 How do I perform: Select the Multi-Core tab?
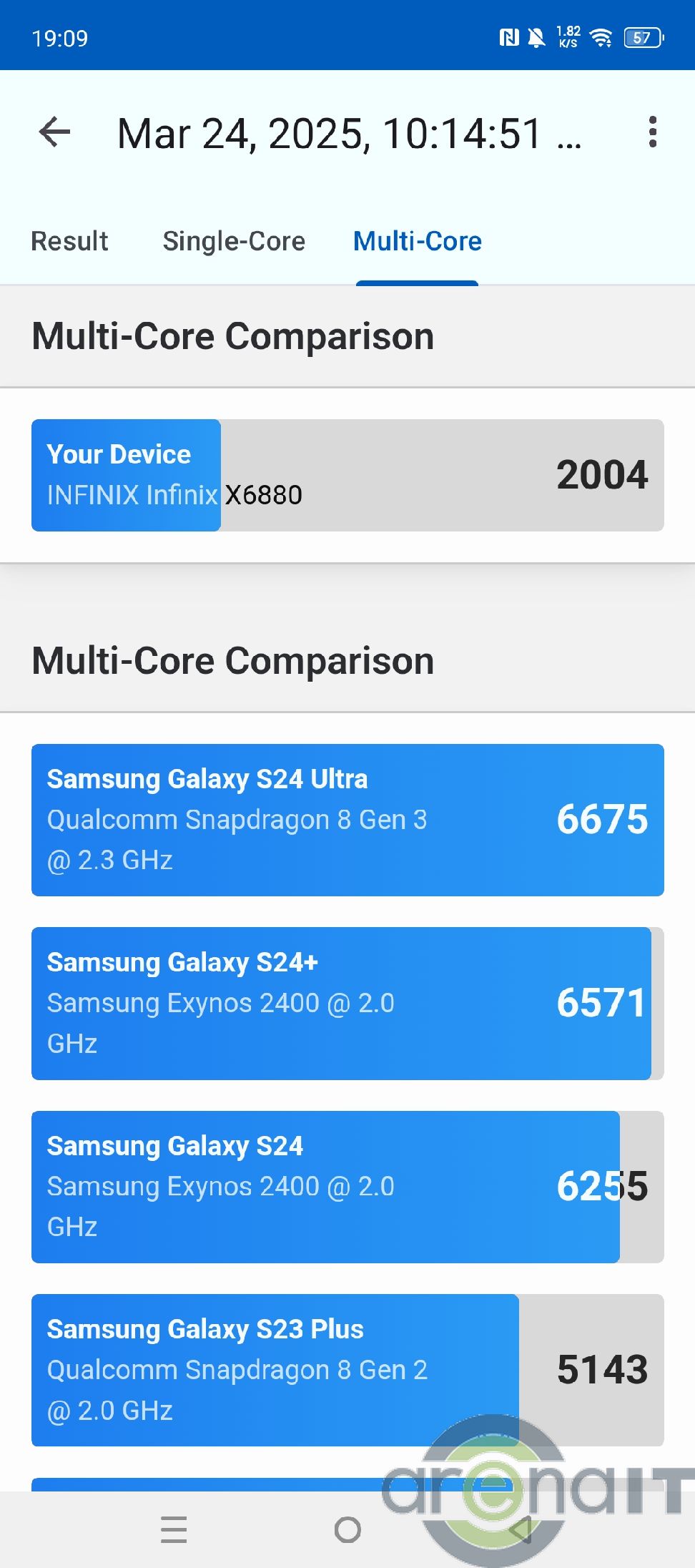418,241
